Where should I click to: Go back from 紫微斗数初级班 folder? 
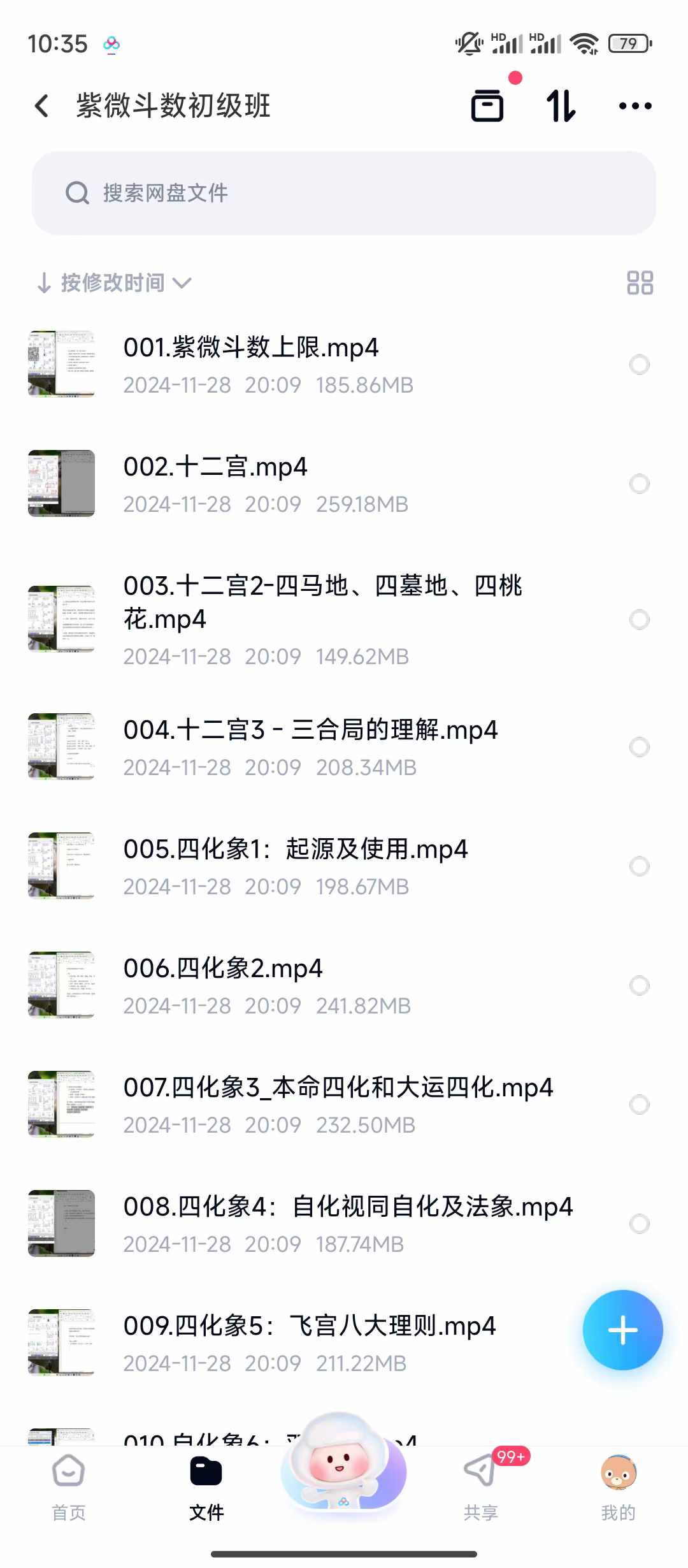pos(42,106)
